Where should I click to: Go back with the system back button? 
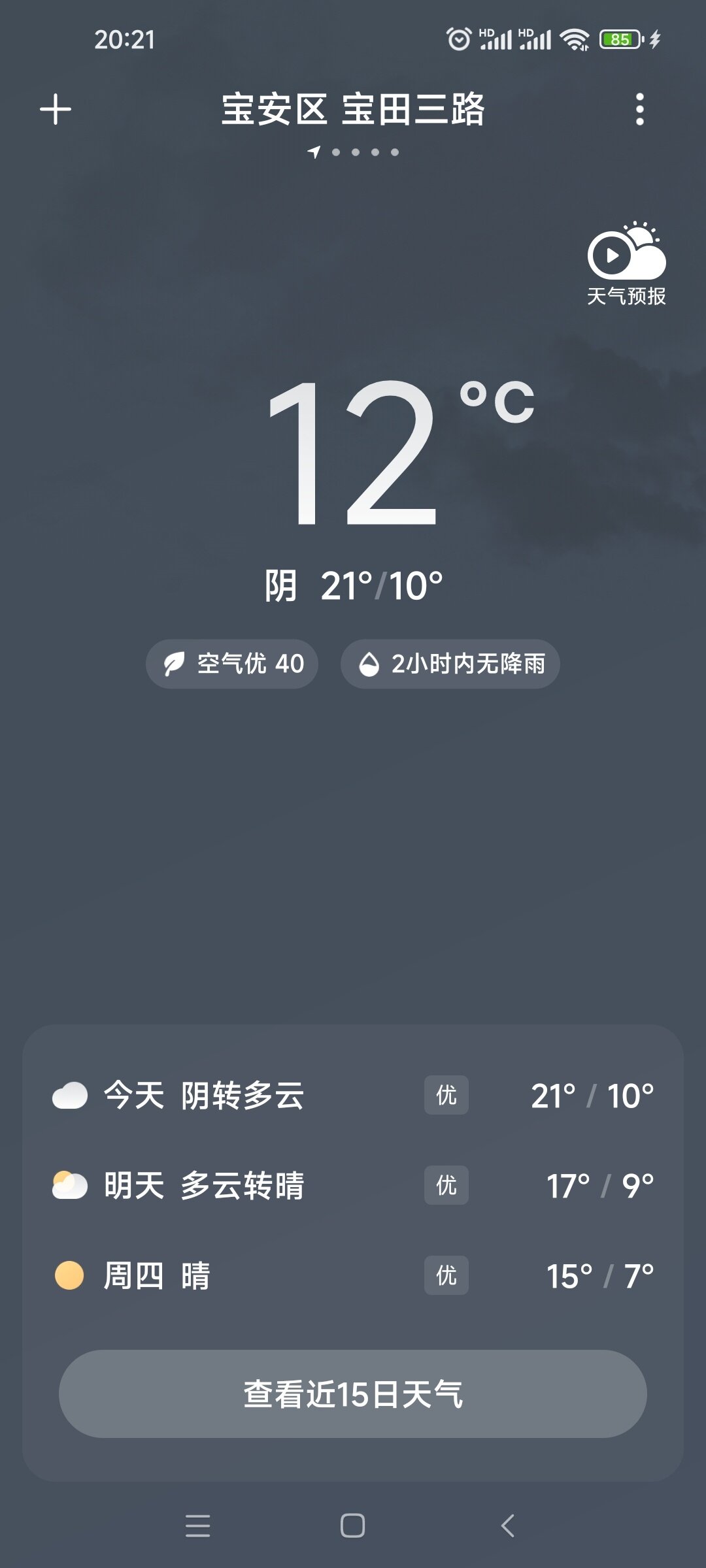[507, 1526]
